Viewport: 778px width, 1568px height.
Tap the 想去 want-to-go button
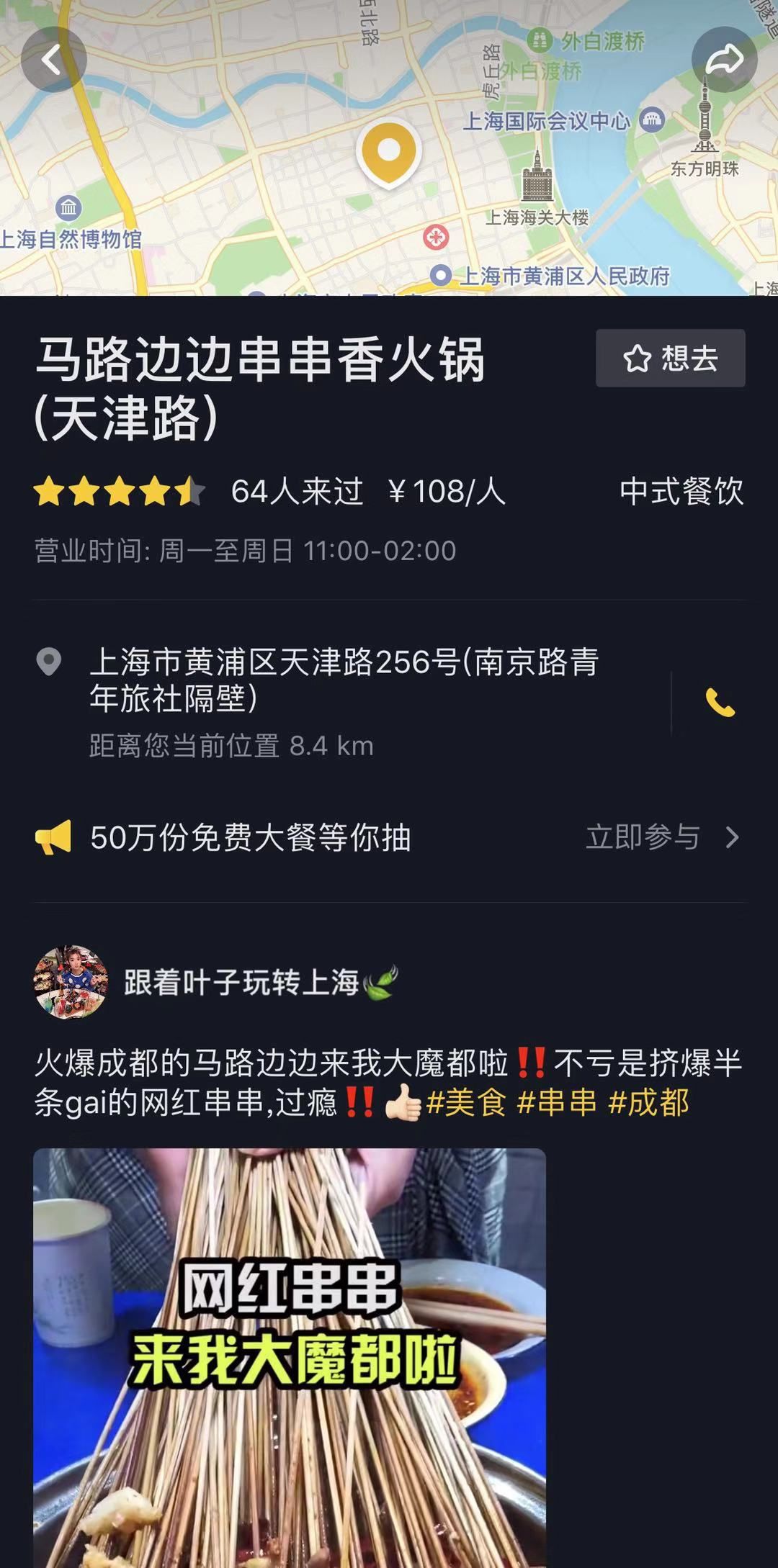coord(670,359)
